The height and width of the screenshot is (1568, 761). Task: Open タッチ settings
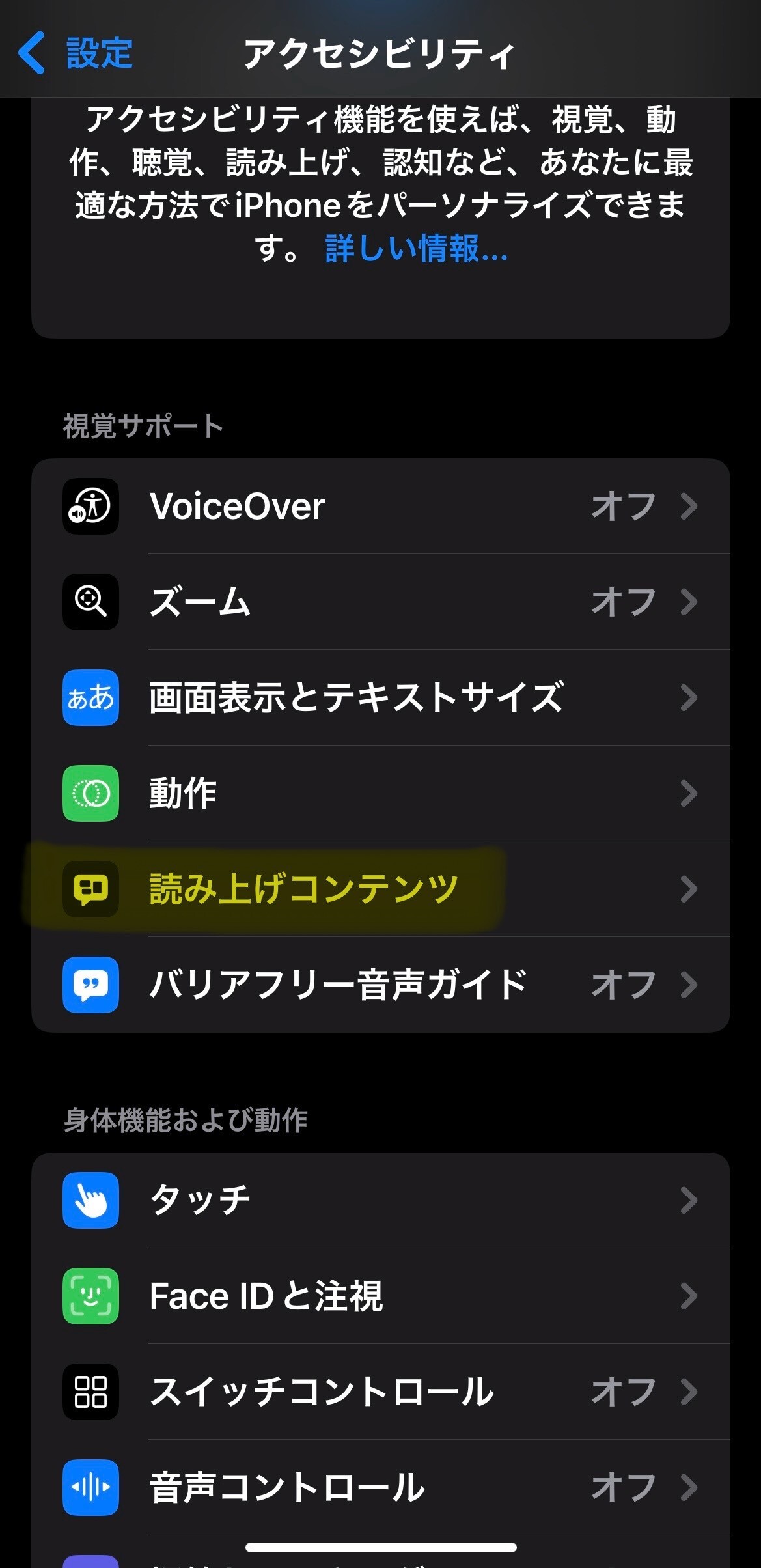pyautogui.click(x=381, y=1200)
